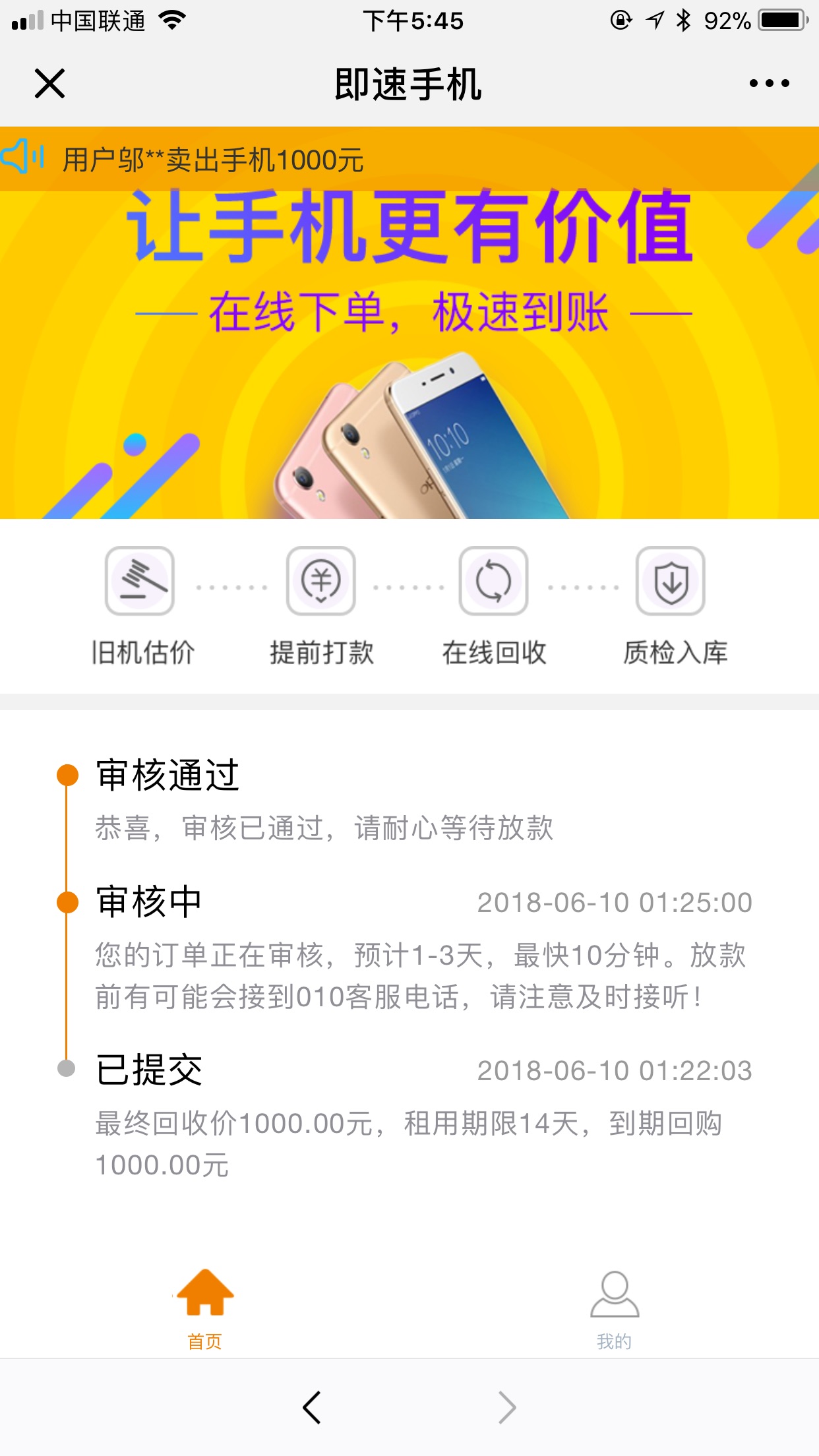Close the 即速手机 mini program page

tap(49, 84)
